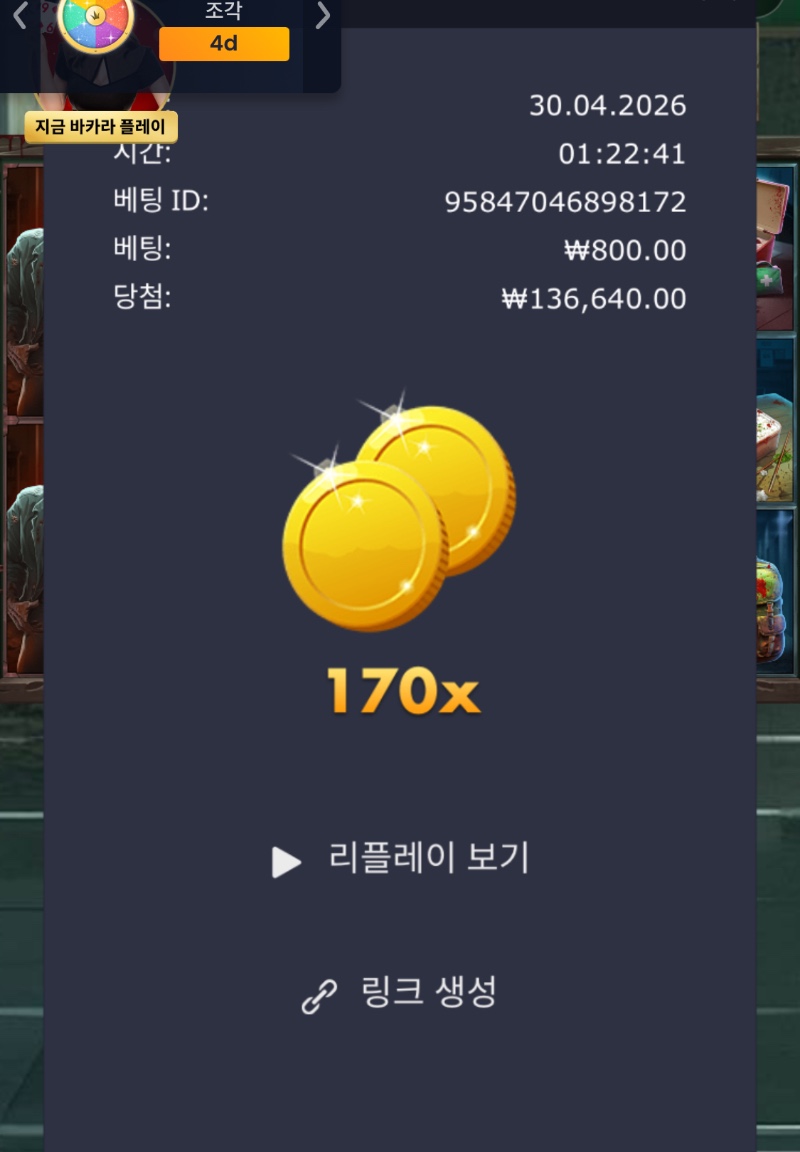Open the 지금 바카라 플레이 banner
Image resolution: width=800 pixels, height=1152 pixels.
pos(101,127)
